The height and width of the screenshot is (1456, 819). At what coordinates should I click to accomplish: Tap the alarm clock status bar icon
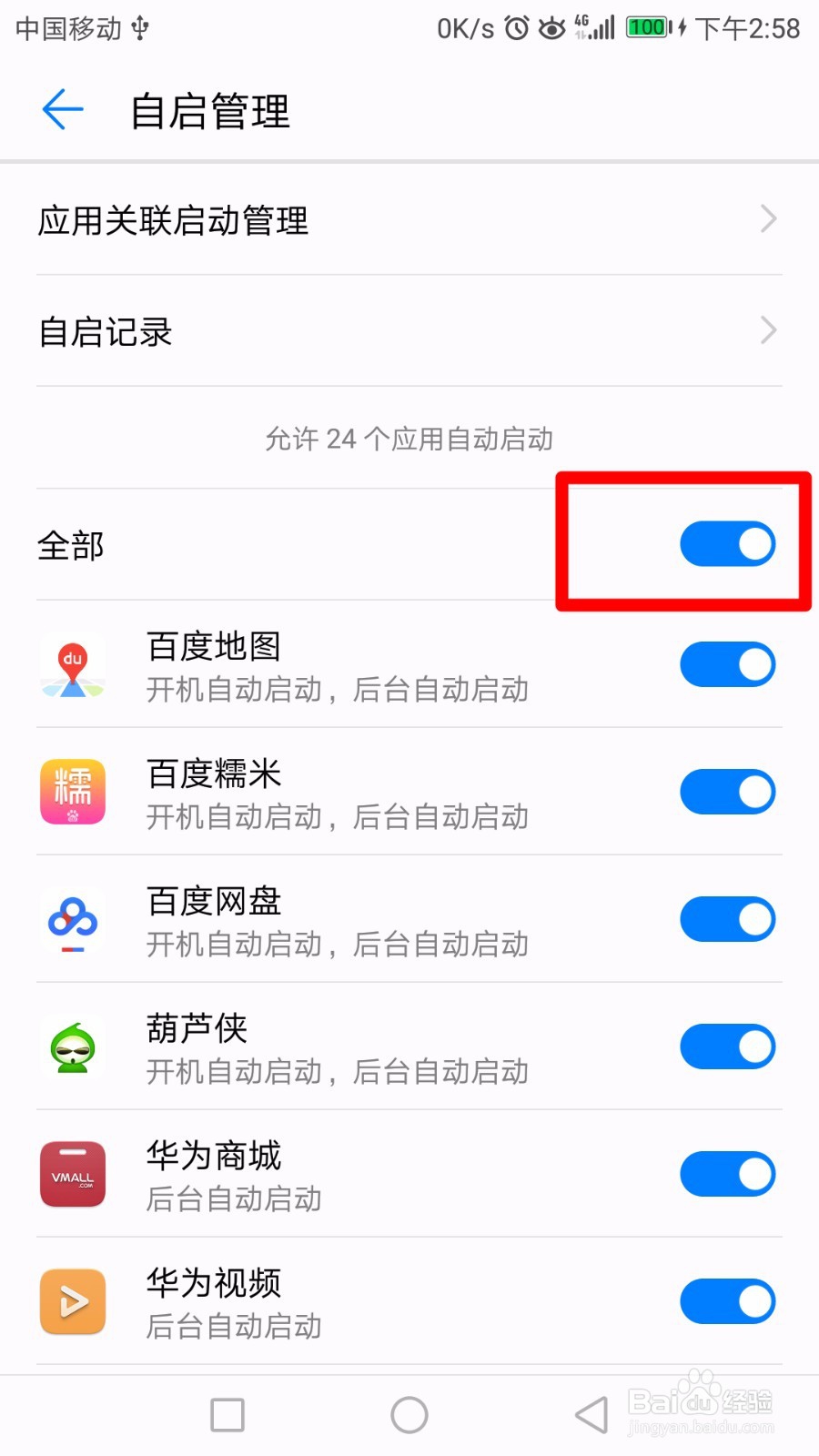pyautogui.click(x=515, y=27)
